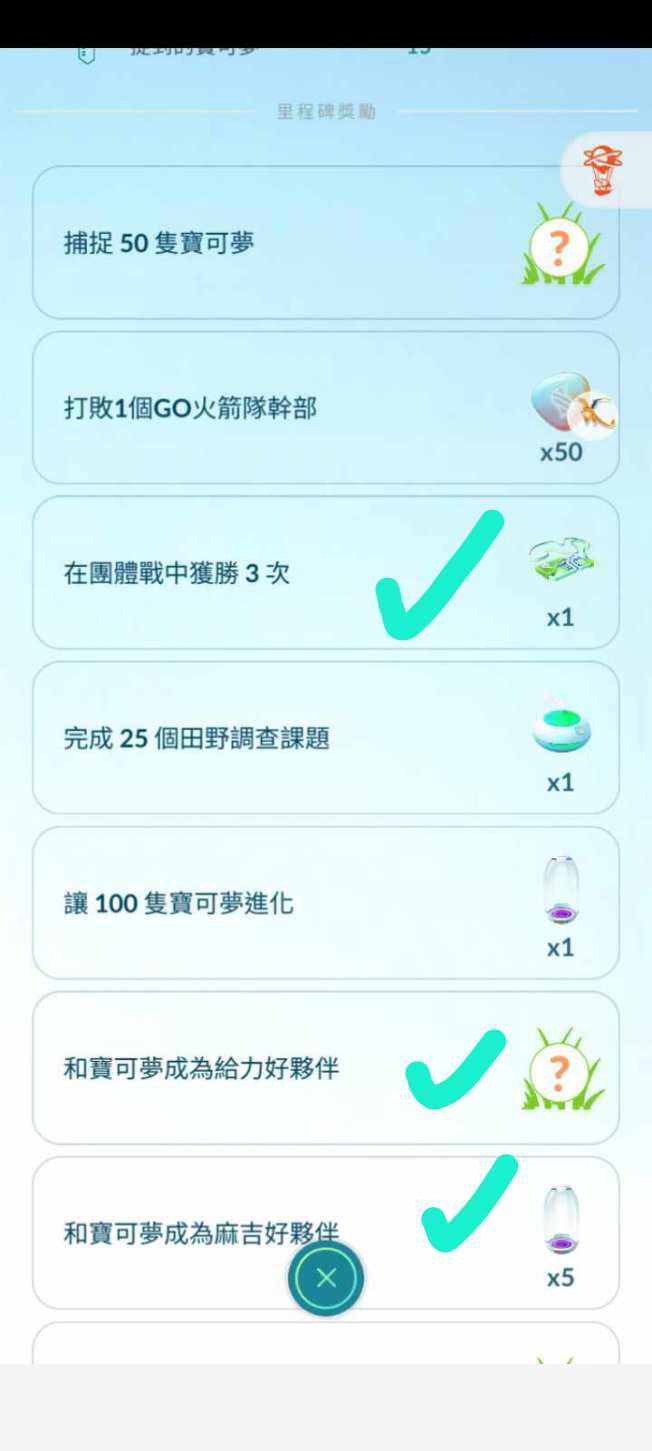The height and width of the screenshot is (1451, 652).
Task: Select the catch 50 Pokémon milestone card
Action: click(326, 243)
